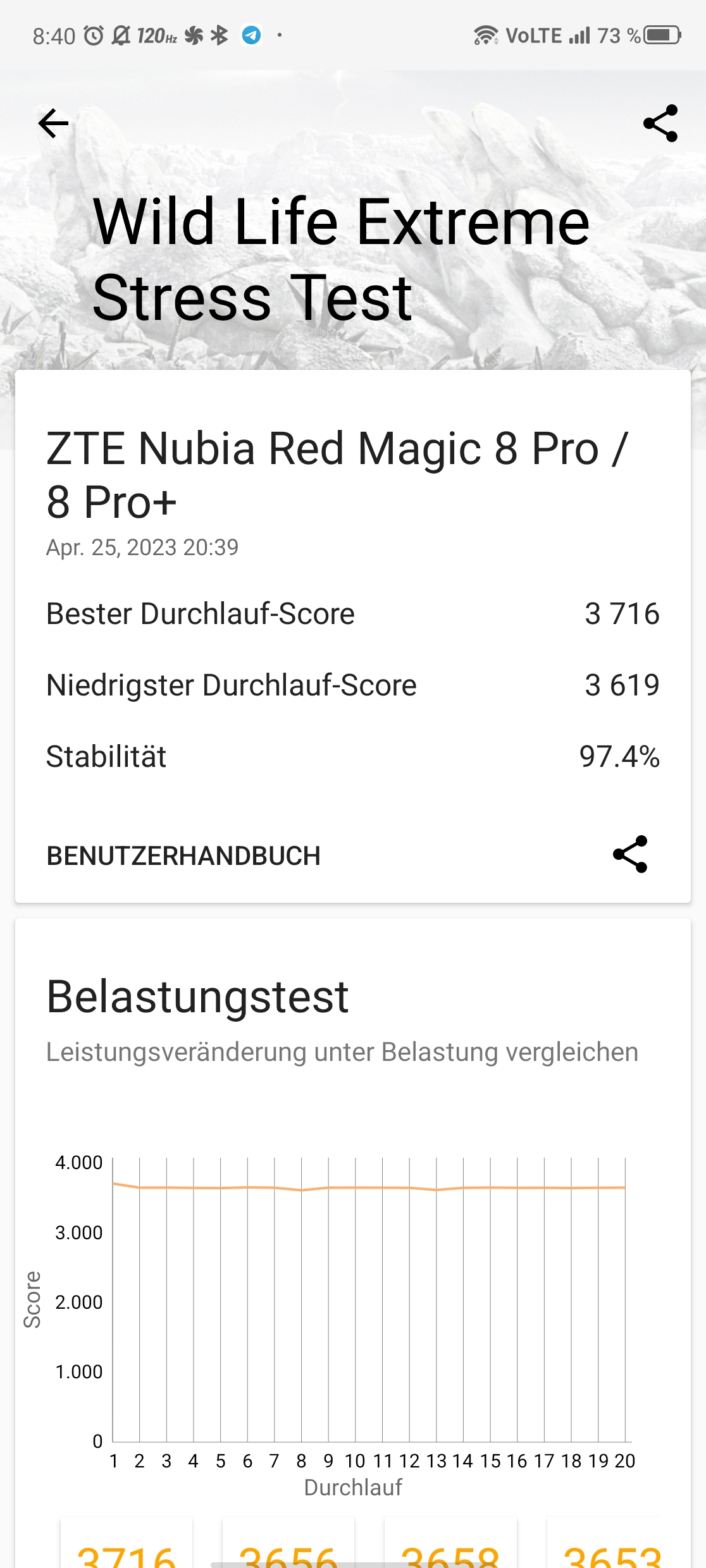The image size is (706, 1568).
Task: Share the result from the top bar
Action: coord(660,123)
